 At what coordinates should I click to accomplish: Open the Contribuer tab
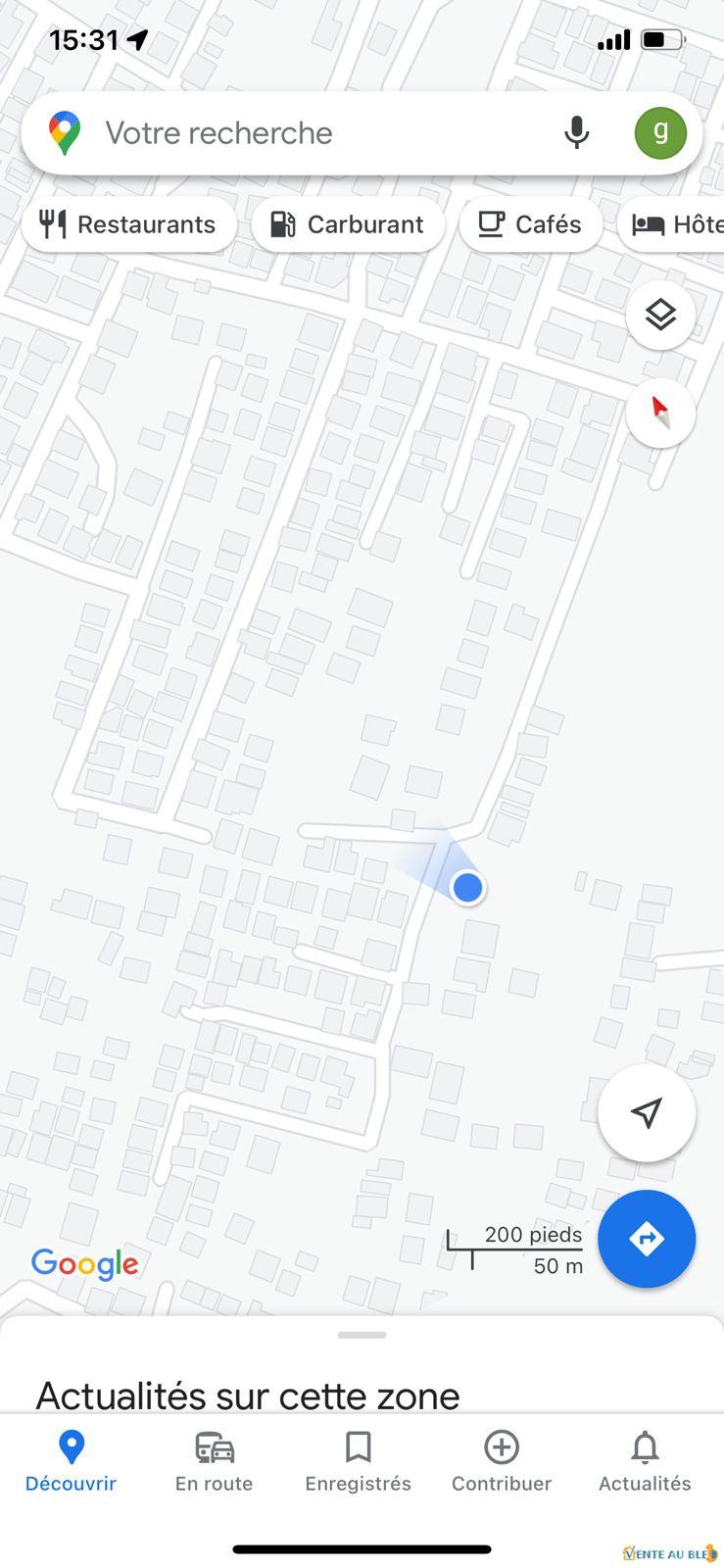coord(502,1461)
